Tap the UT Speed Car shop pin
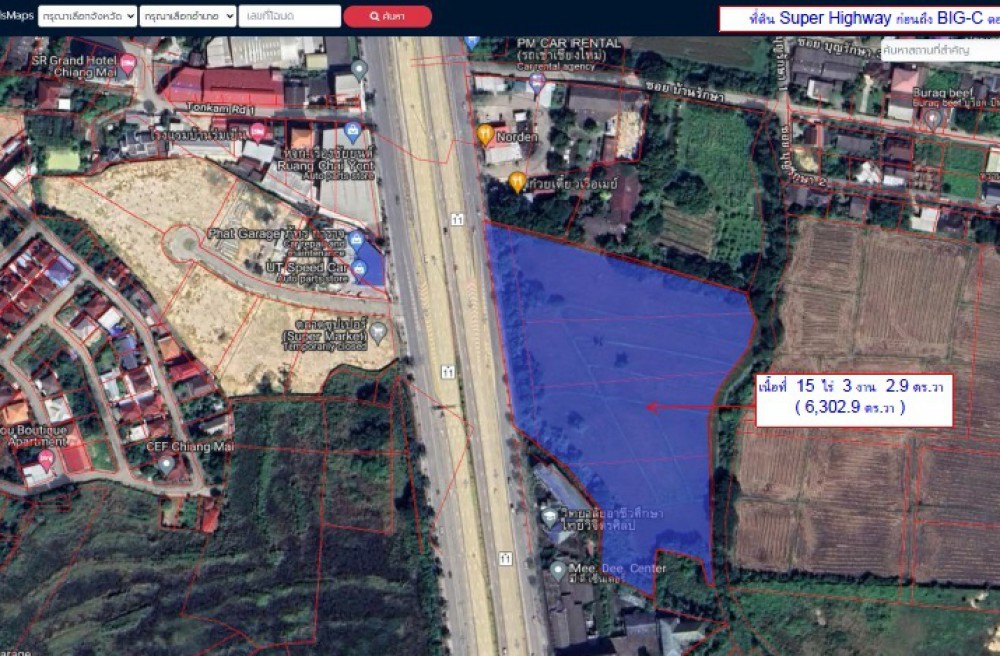The width and height of the screenshot is (1000, 656). 359,268
